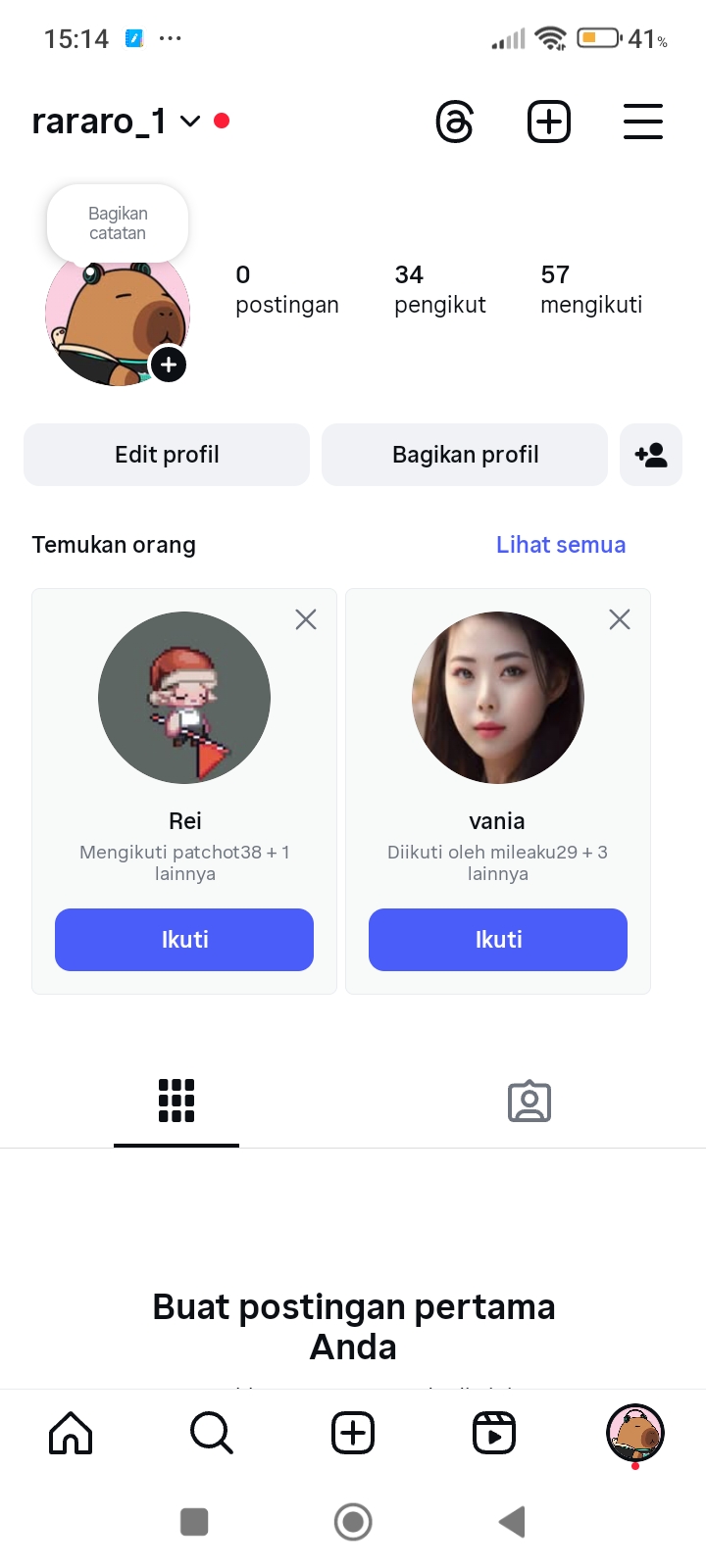Create new content from the header plus icon
The width and height of the screenshot is (706, 1568).
[549, 122]
